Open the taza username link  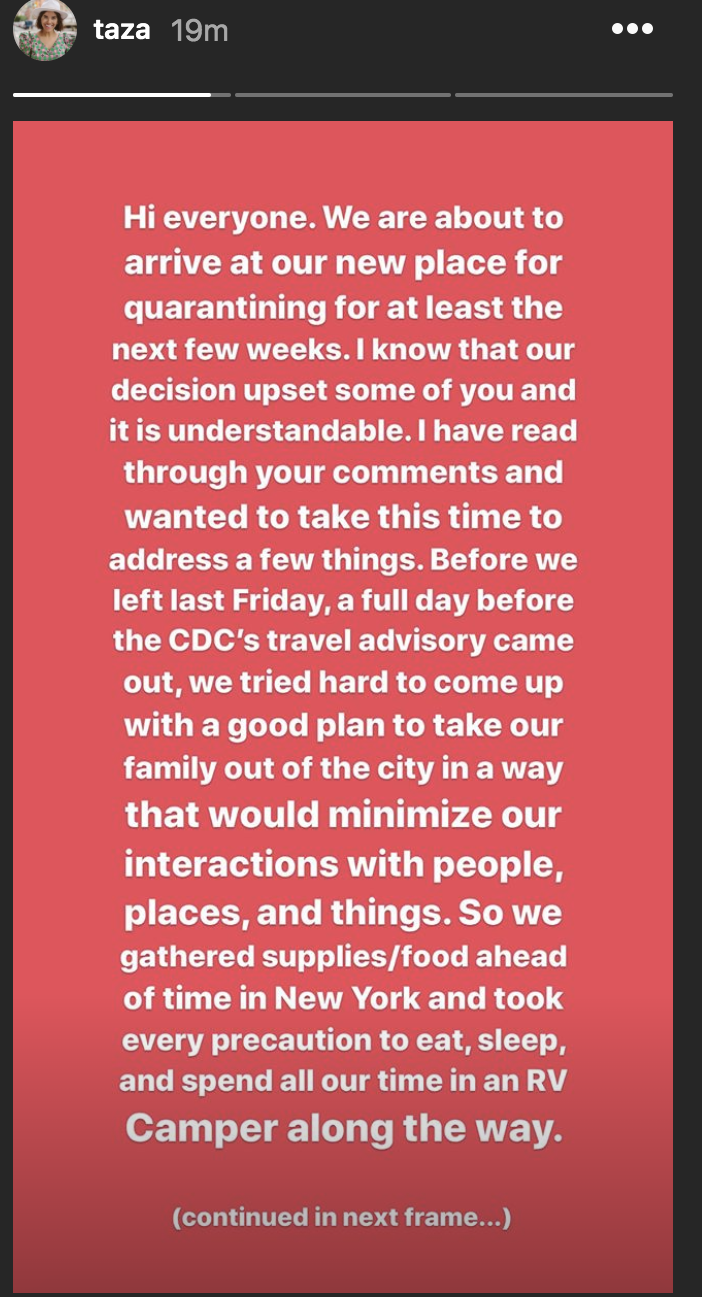121,30
